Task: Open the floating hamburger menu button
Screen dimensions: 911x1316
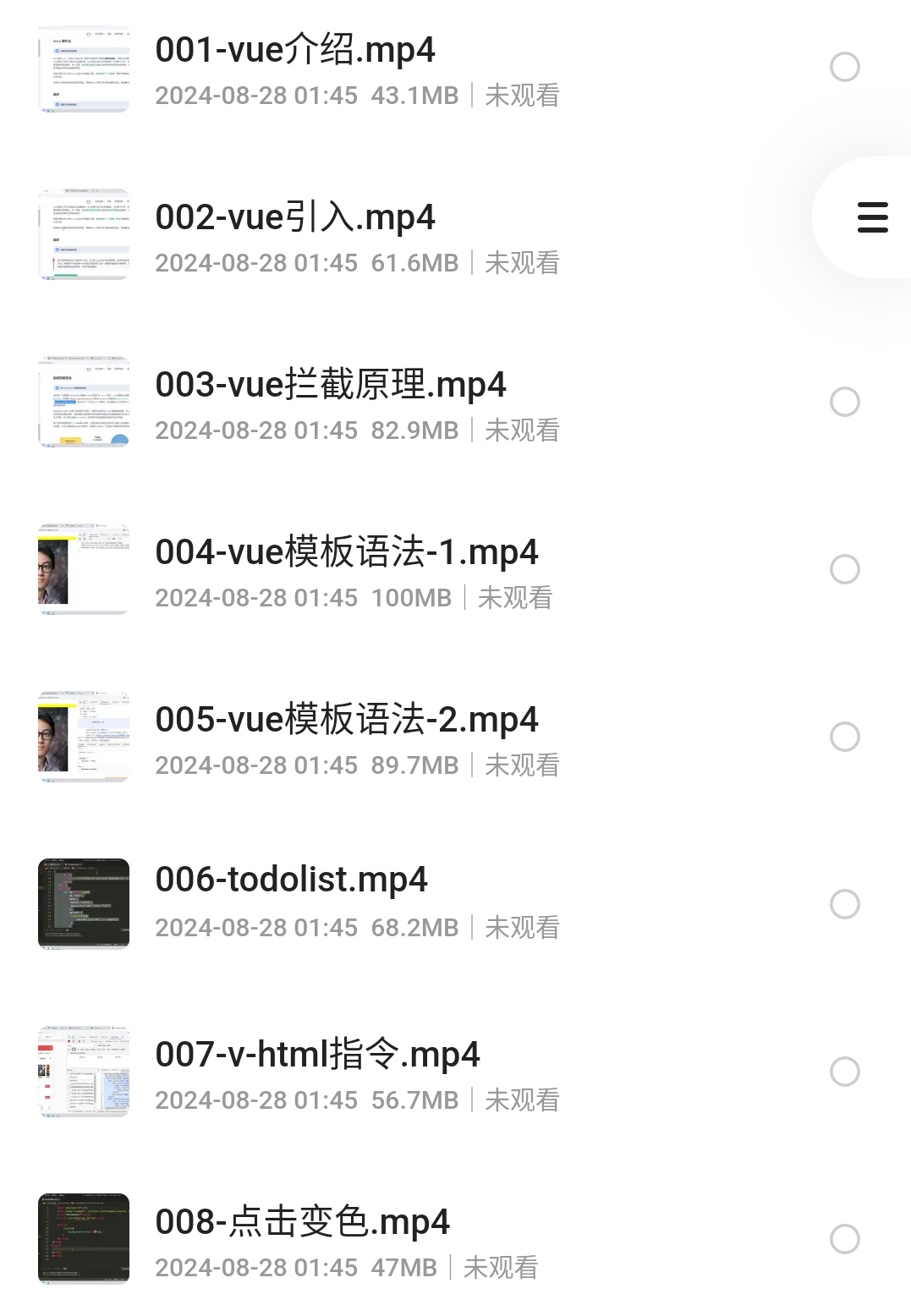Action: pos(872,217)
